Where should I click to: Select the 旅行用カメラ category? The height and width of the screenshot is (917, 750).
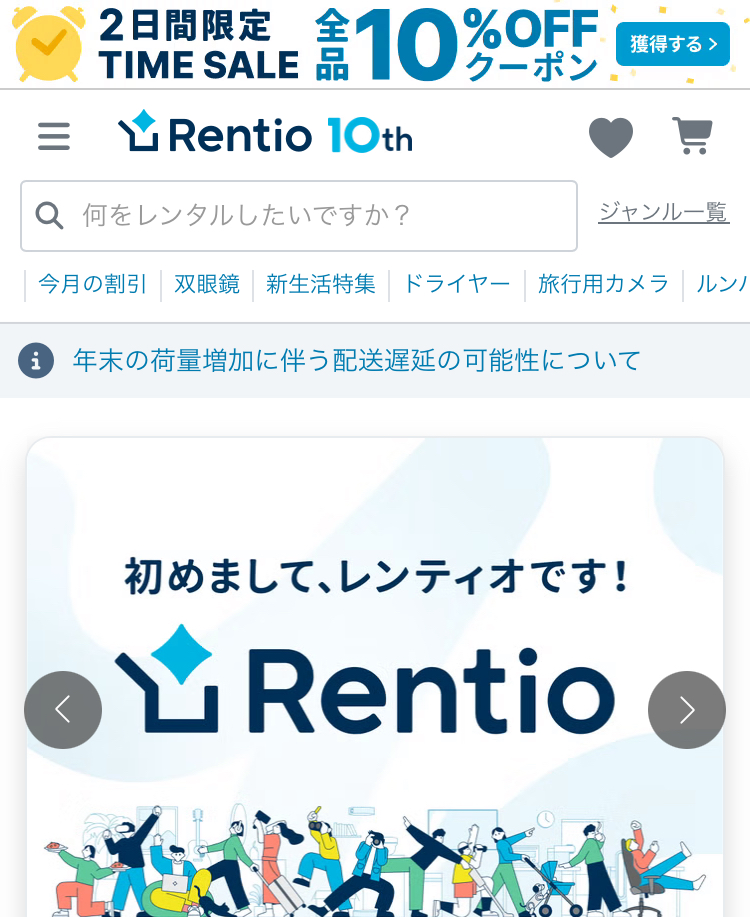[603, 284]
